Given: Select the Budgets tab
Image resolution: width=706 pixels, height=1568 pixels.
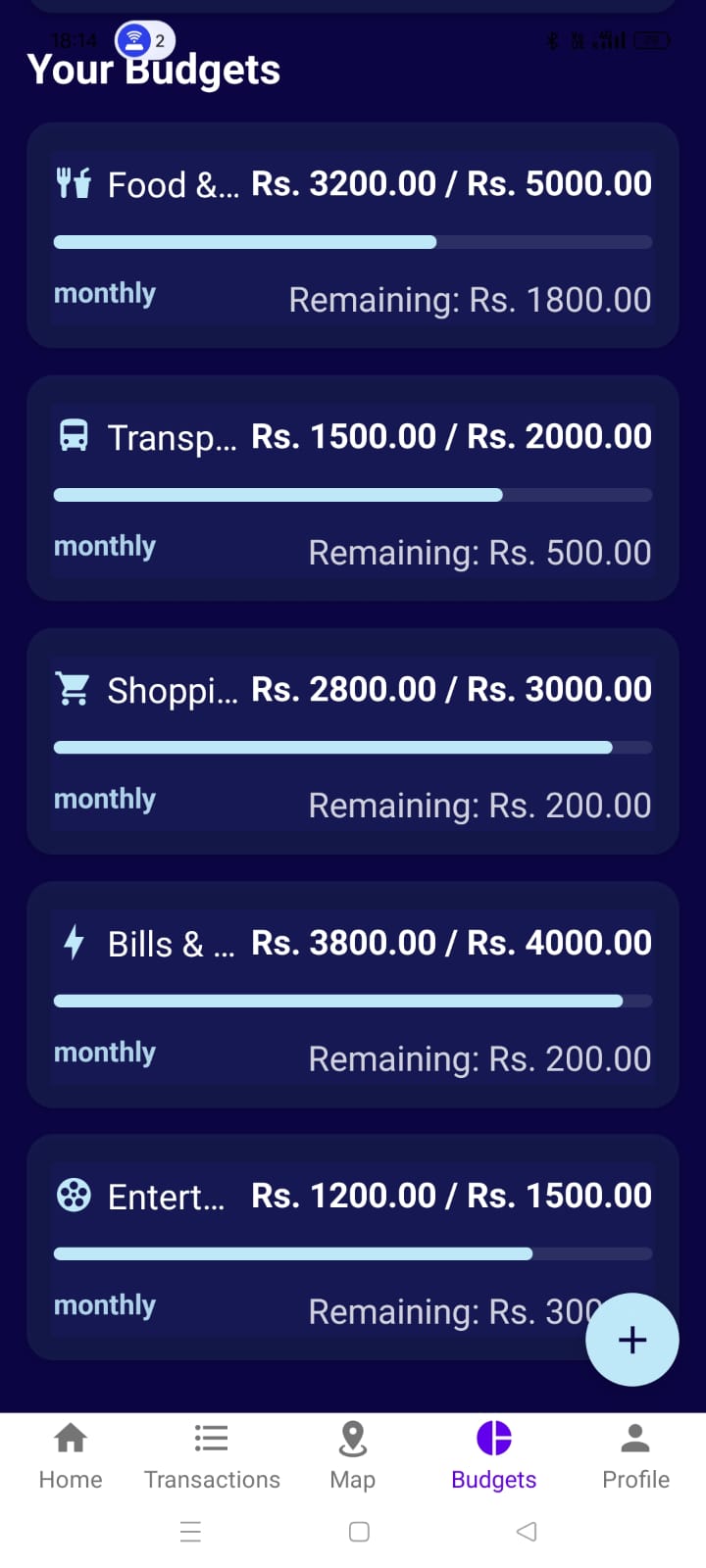Looking at the screenshot, I should [x=494, y=1456].
